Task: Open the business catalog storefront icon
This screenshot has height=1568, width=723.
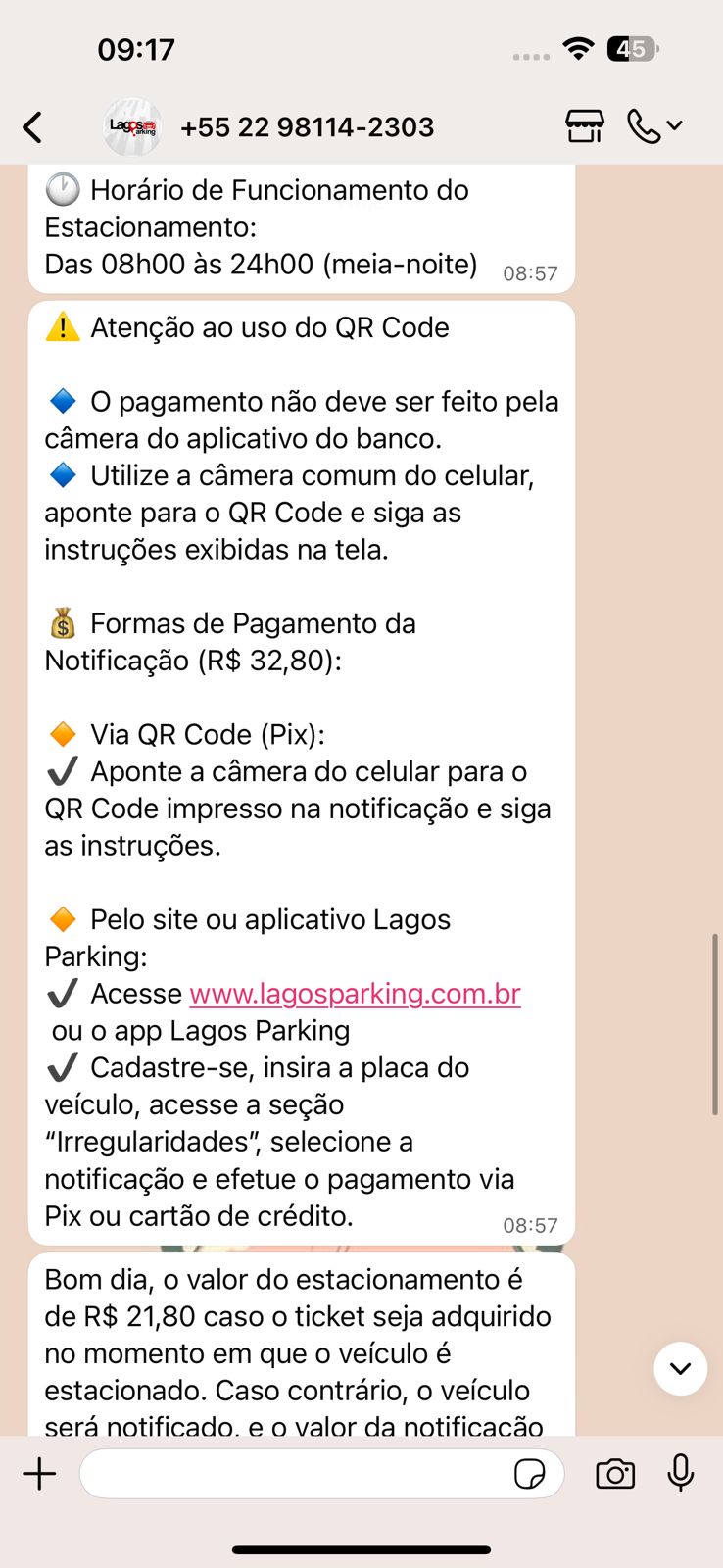Action: (584, 126)
